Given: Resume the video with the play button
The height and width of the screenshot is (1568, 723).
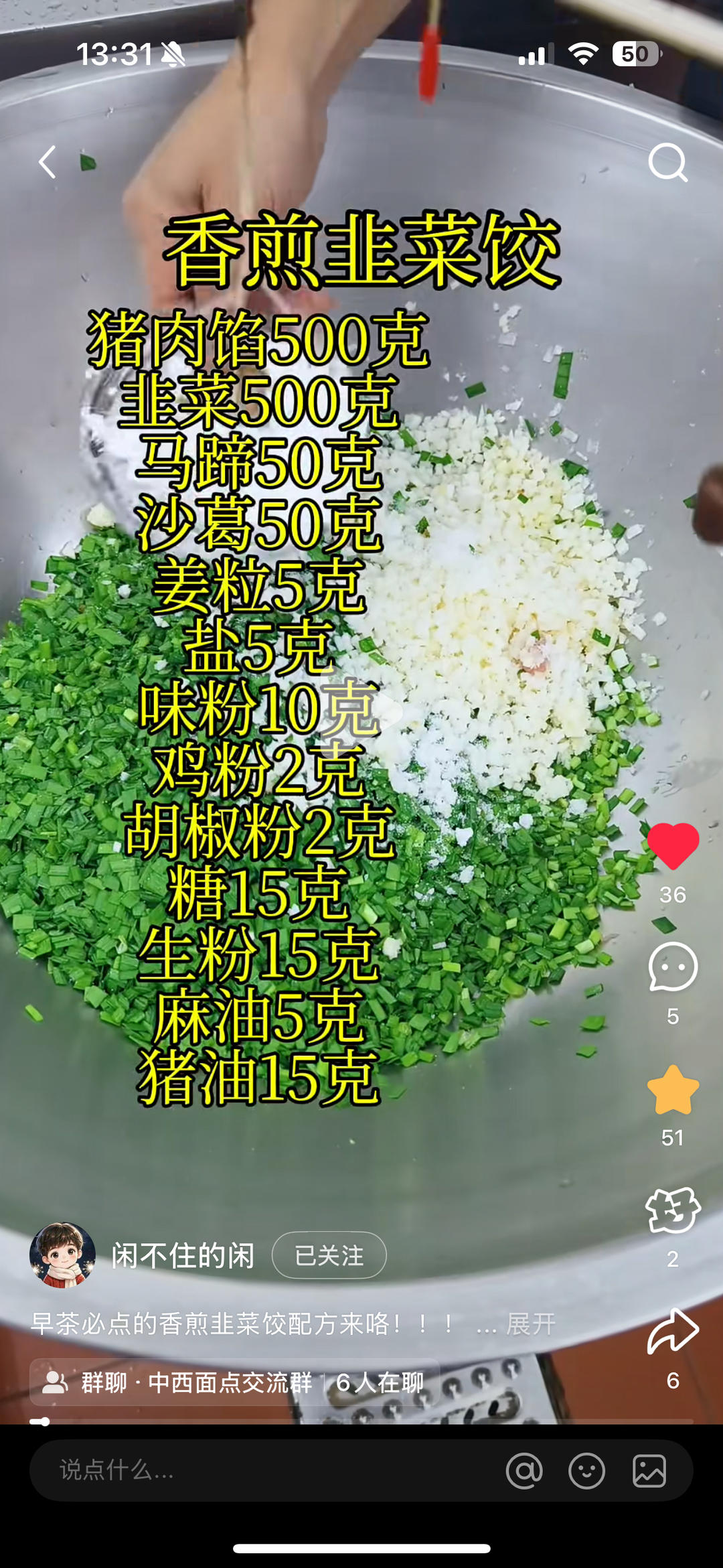Looking at the screenshot, I should point(361,711).
